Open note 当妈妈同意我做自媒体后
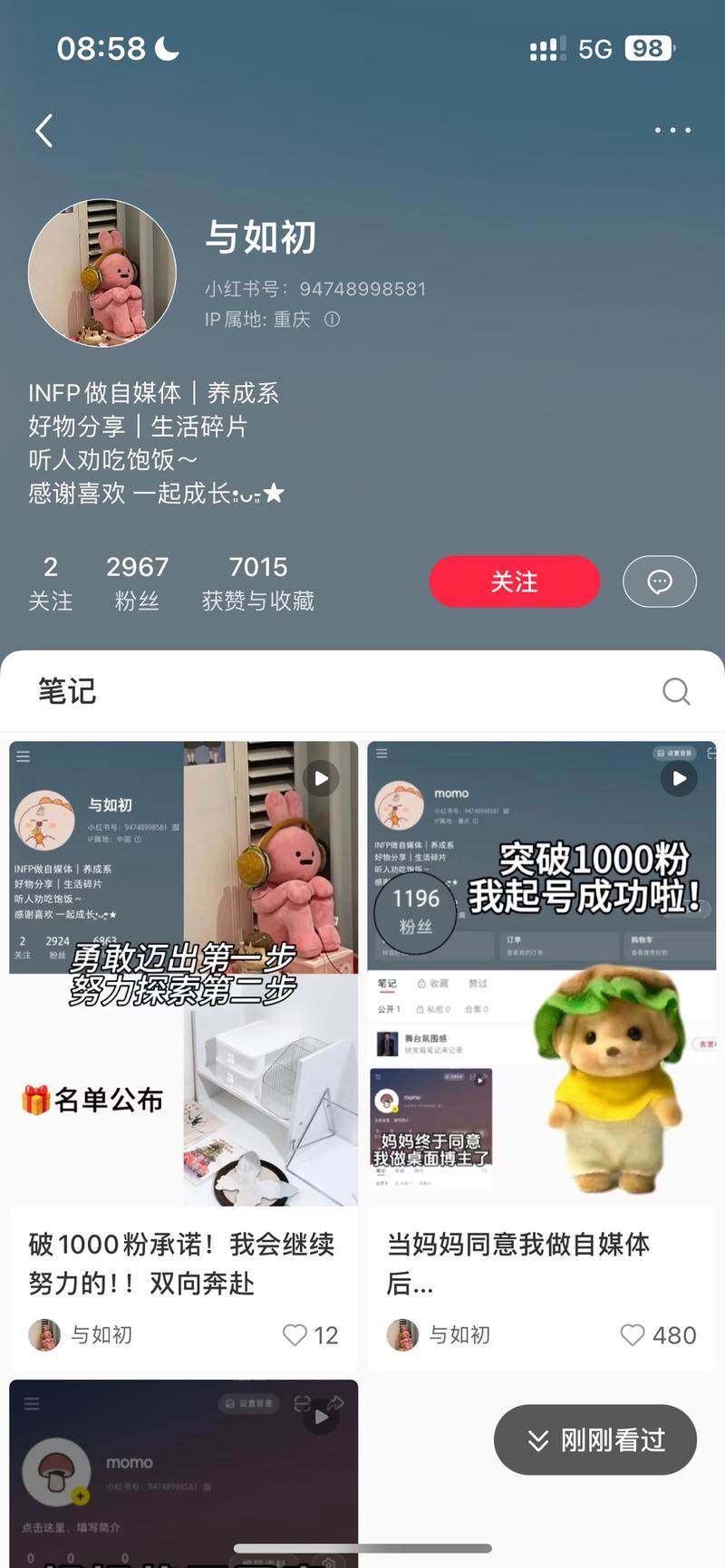 click(x=541, y=974)
